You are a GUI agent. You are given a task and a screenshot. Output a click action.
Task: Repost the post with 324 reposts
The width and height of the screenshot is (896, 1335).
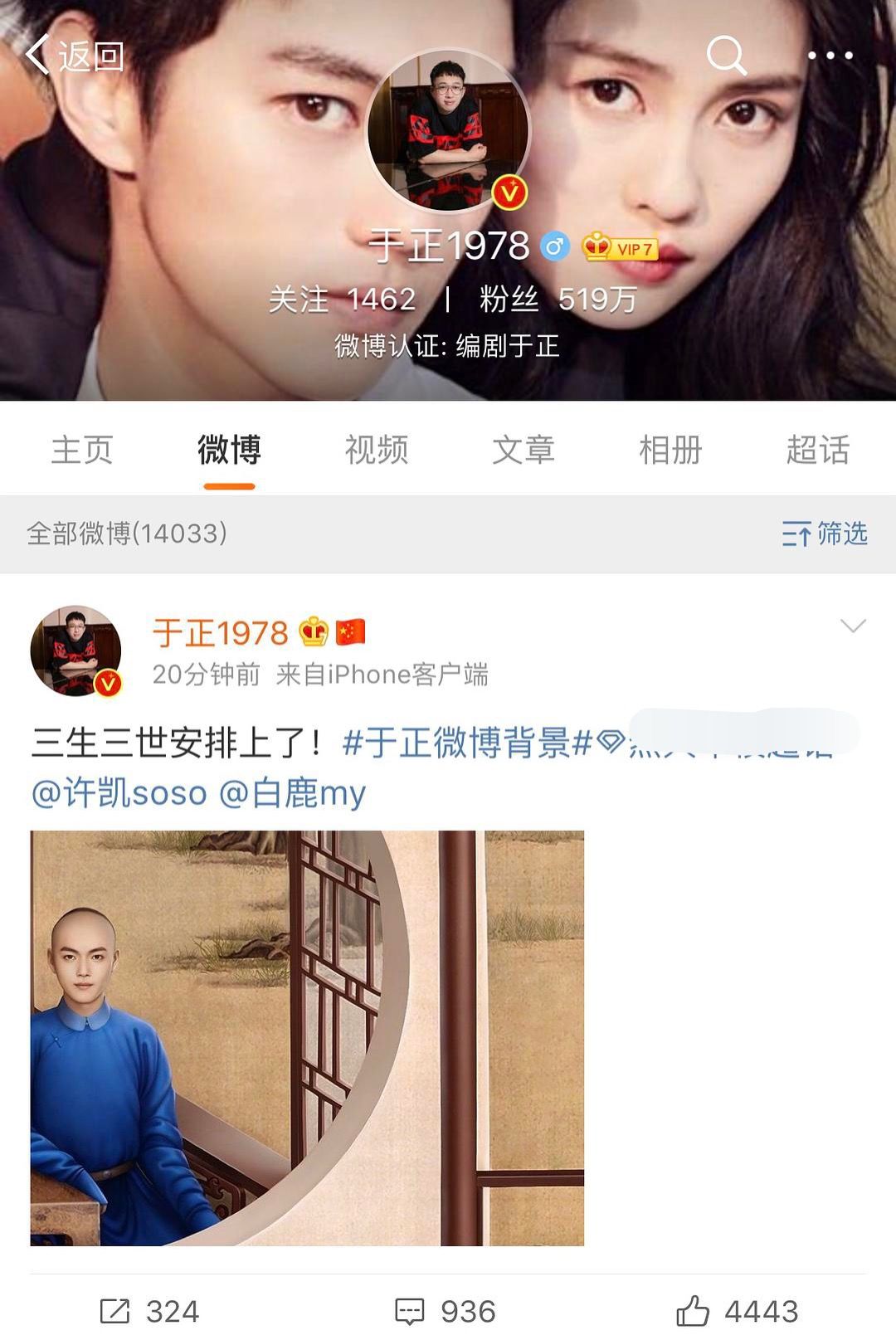point(149,1311)
